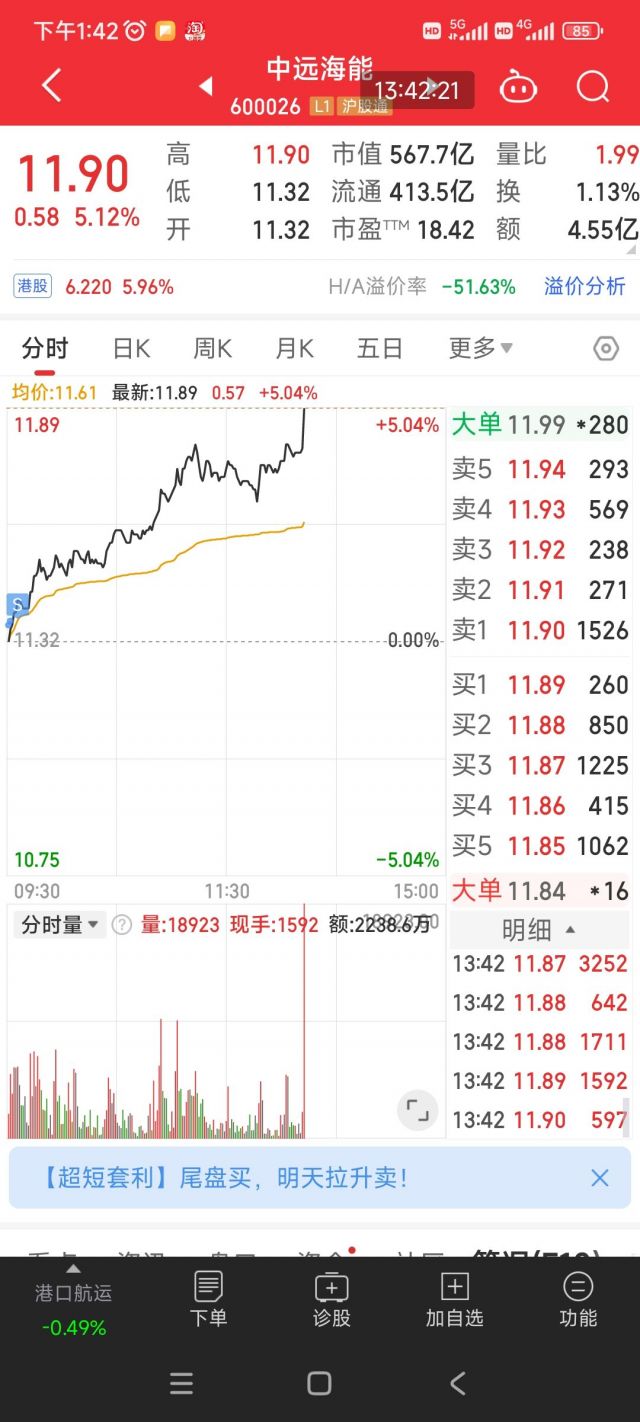Expand the 分时量 indicator dropdown

(60, 925)
